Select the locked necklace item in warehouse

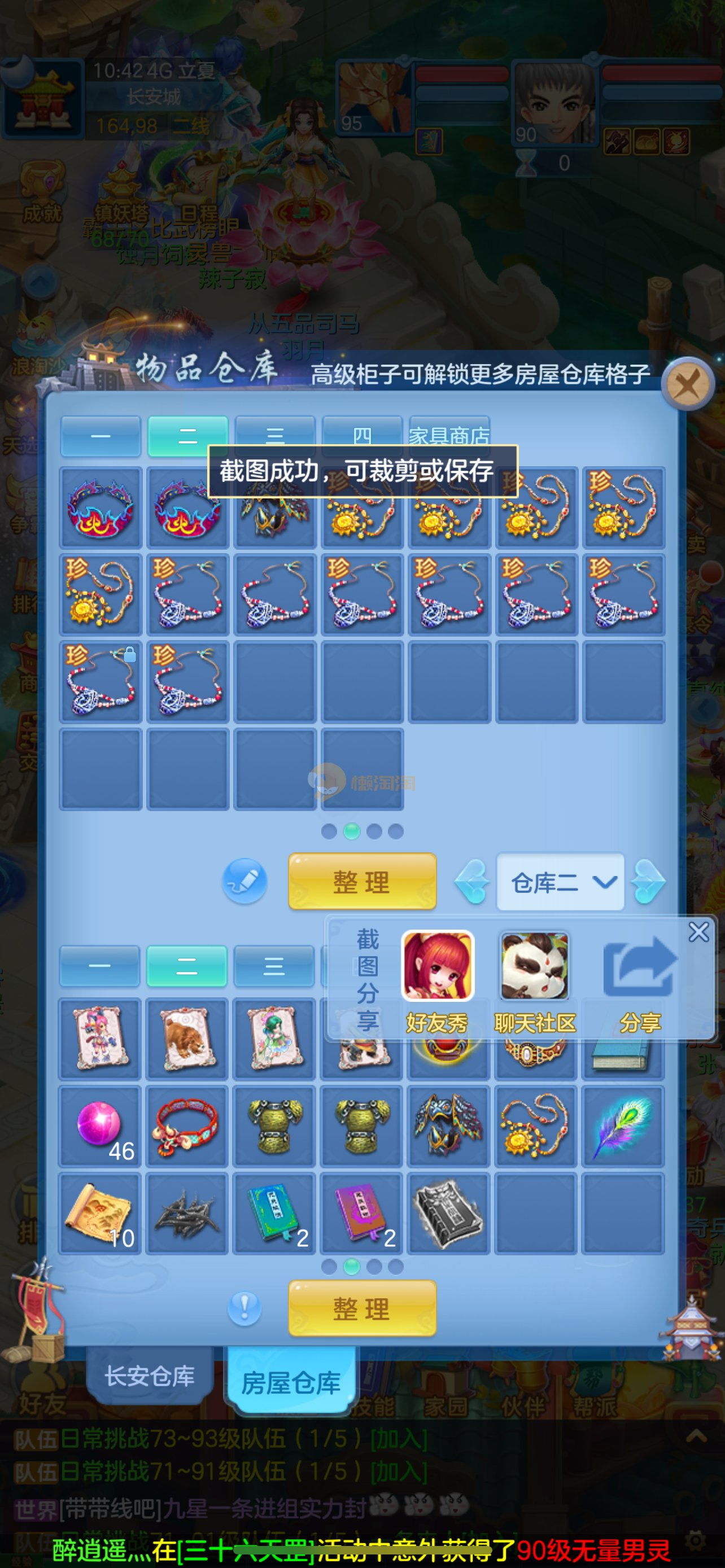(x=101, y=682)
